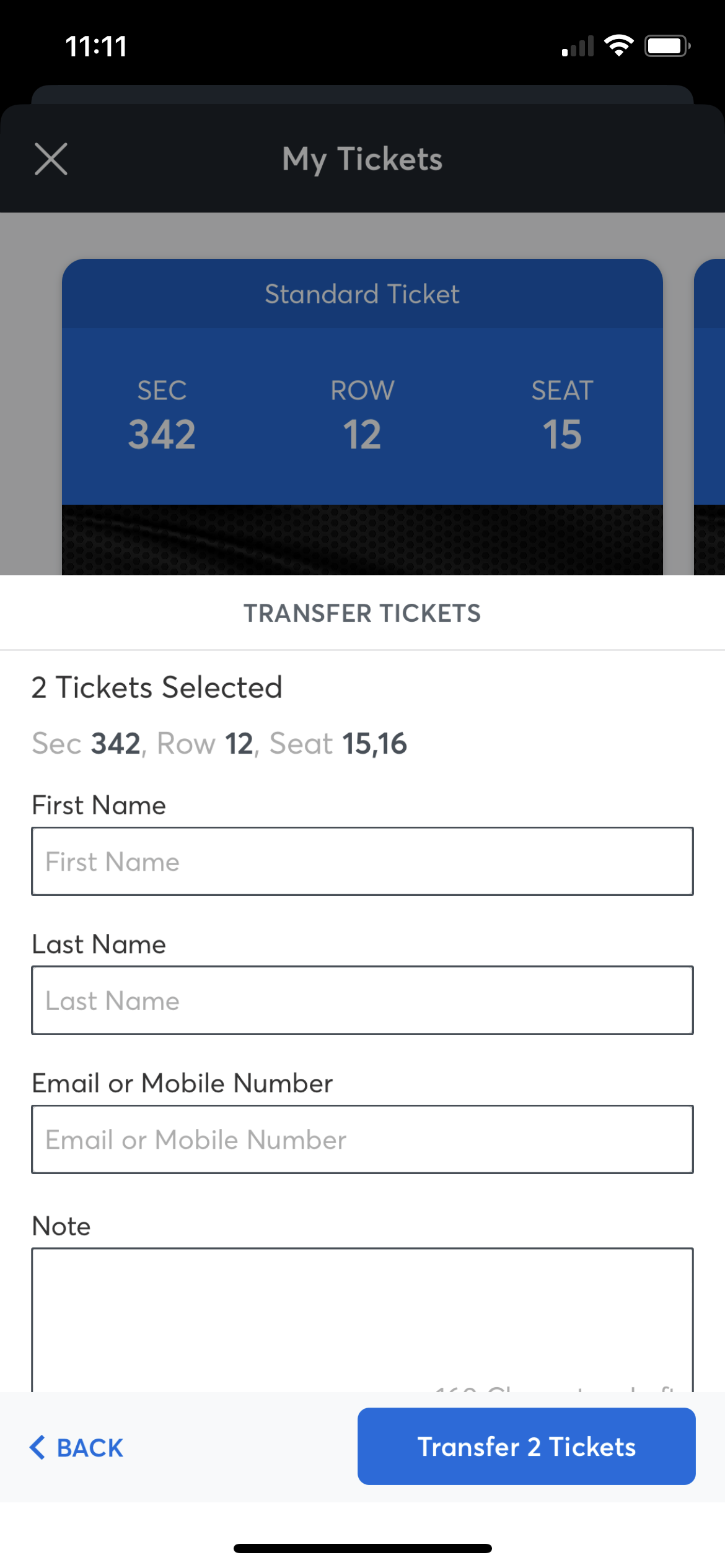725x1568 pixels.
Task: Focus the Last Name text box
Action: coord(362,1000)
